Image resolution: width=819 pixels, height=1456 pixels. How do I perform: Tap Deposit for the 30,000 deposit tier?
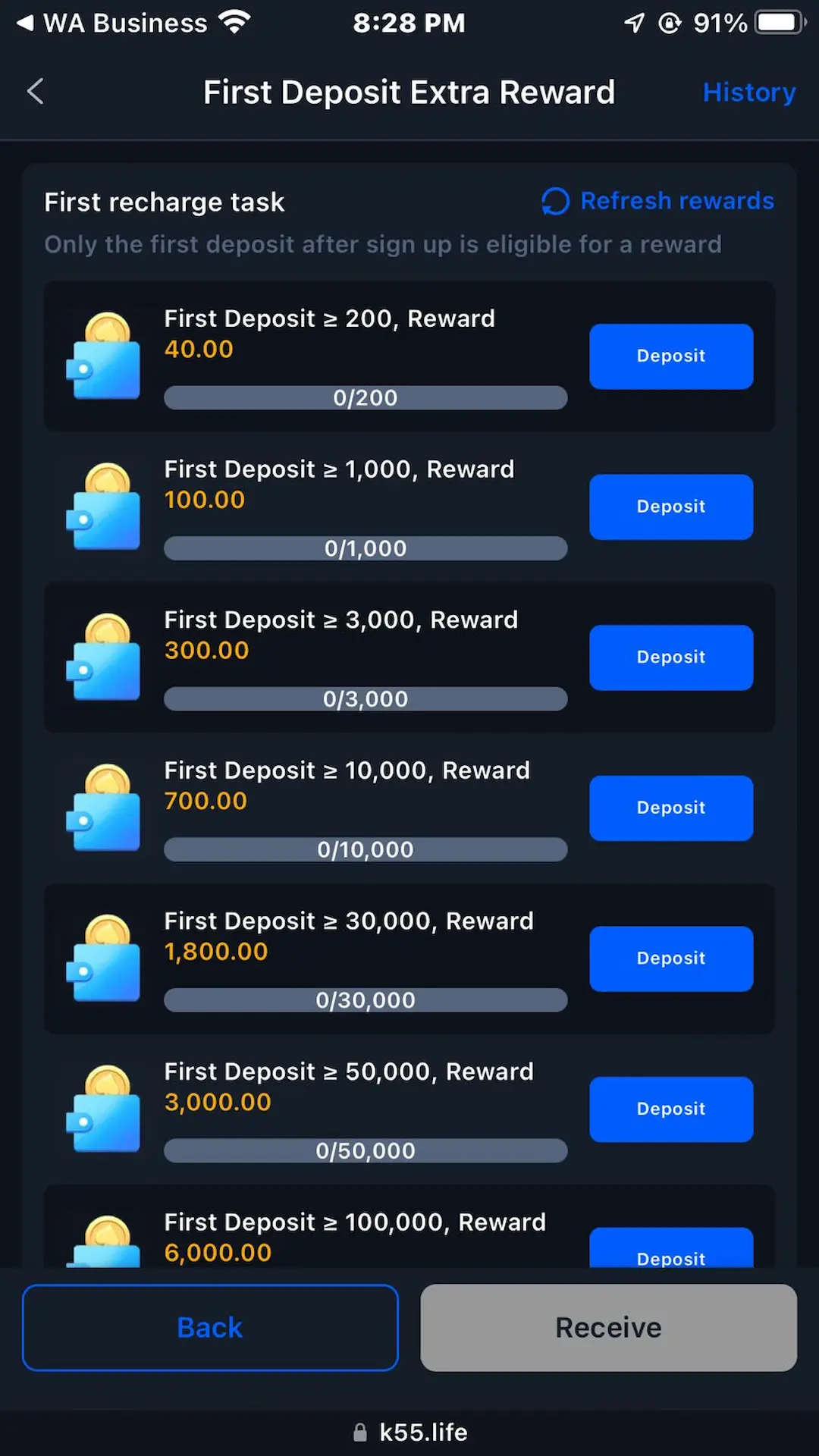670,959
